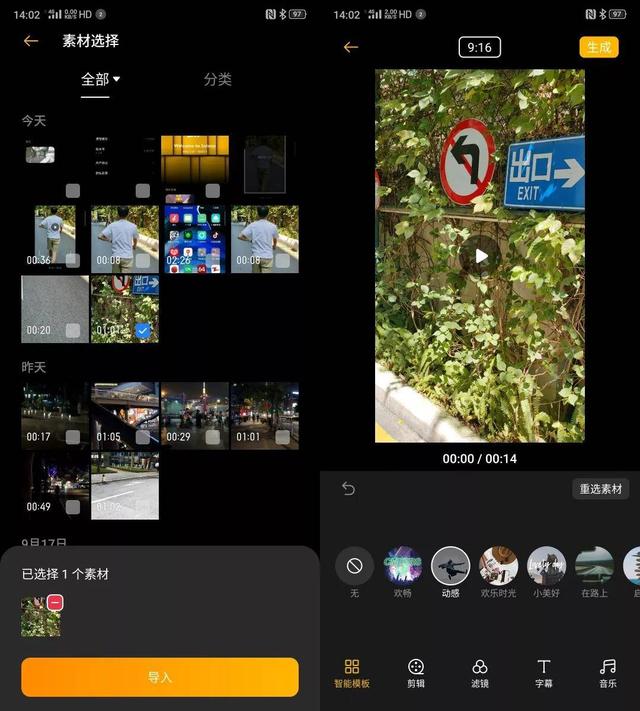The image size is (640, 711).
Task: Tap the orange 导入 button
Action: (160, 677)
